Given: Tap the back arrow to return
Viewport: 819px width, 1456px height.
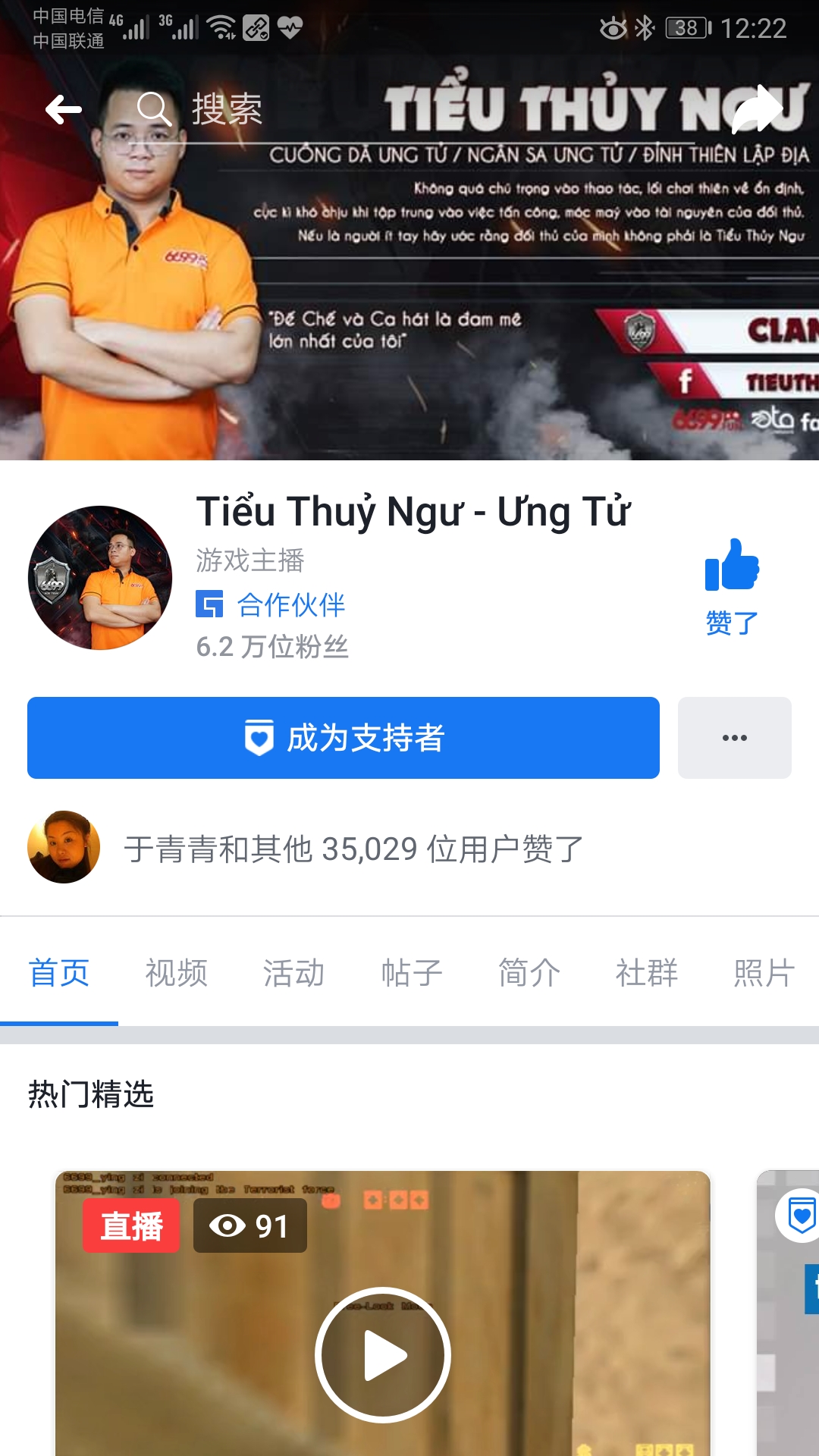Looking at the screenshot, I should pos(64,110).
